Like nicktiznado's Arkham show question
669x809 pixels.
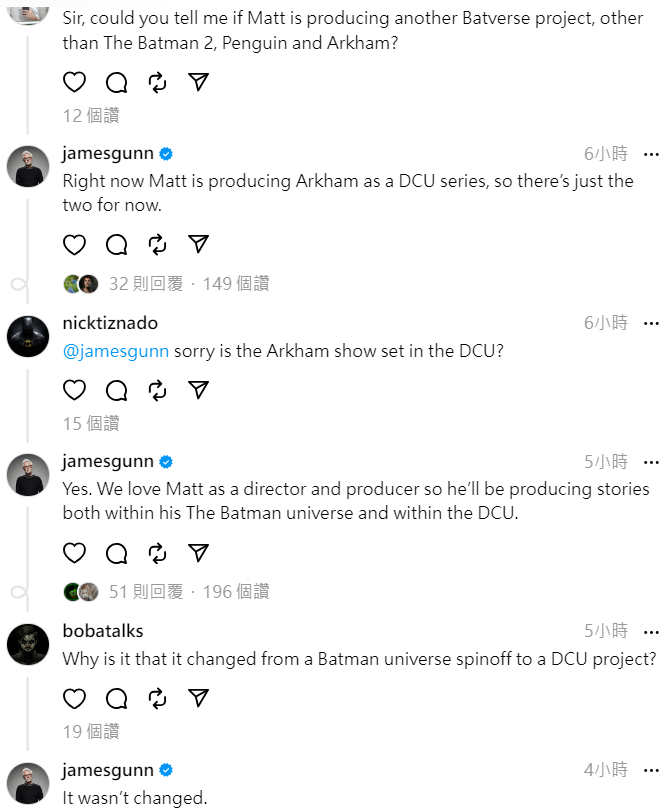pos(74,390)
